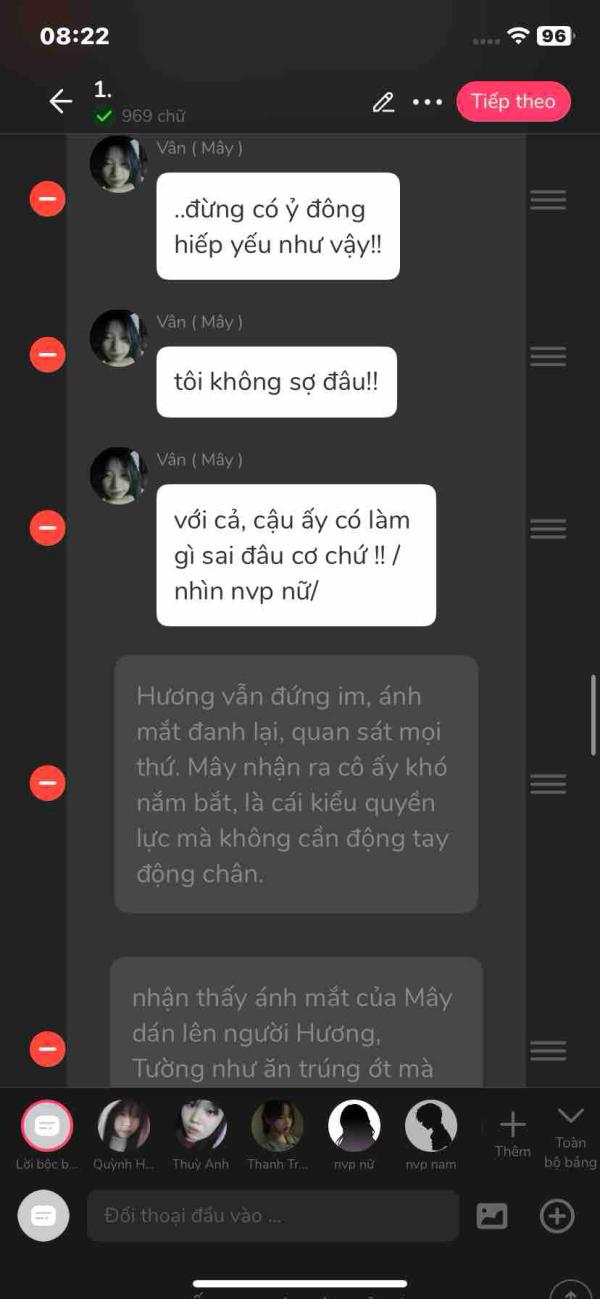Delete the message "tôi không sợ đâu!!"
This screenshot has width=600, height=1299.
pyautogui.click(x=47, y=354)
